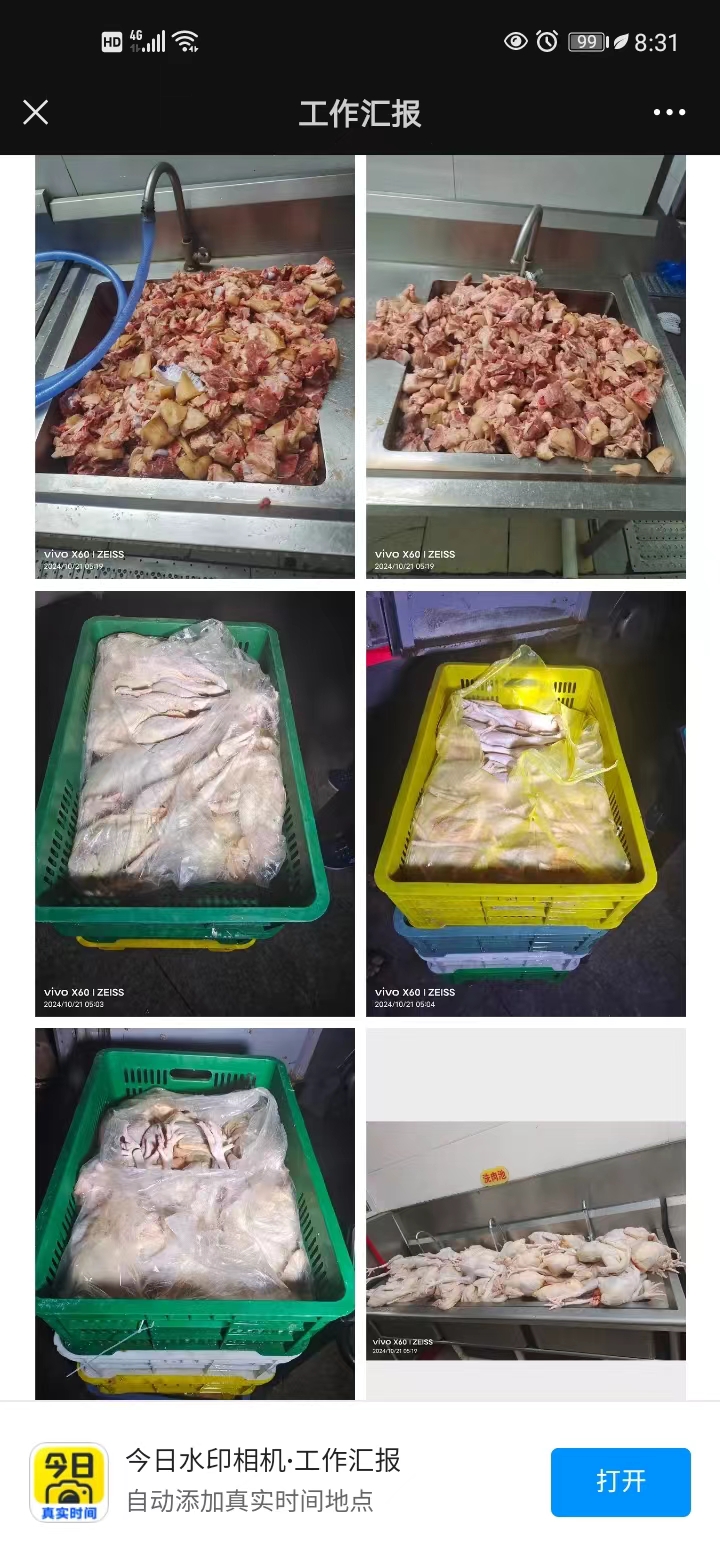View the yellow crate poultry photo
The height and width of the screenshot is (1560, 720).
pyautogui.click(x=525, y=803)
